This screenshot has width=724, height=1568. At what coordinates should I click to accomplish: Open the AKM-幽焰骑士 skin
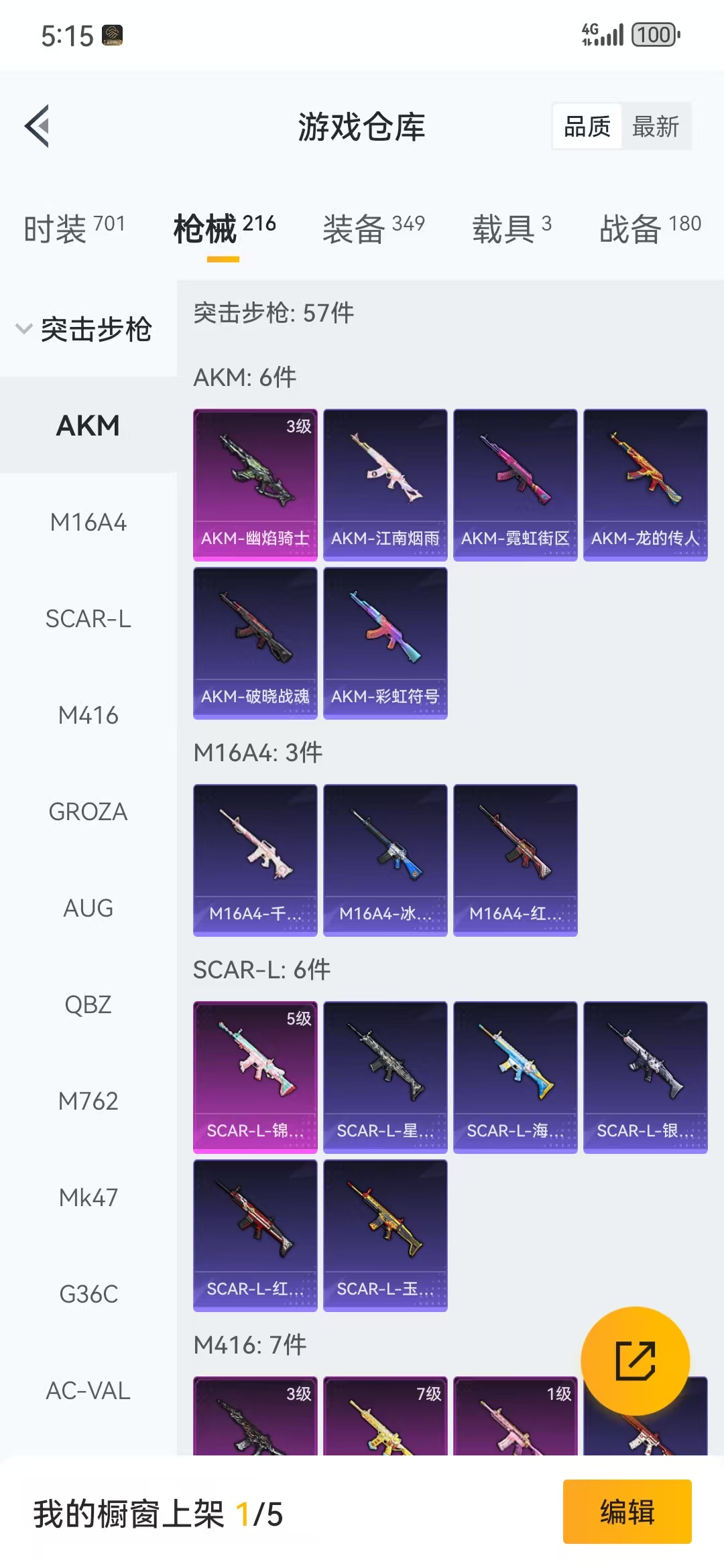coord(255,485)
